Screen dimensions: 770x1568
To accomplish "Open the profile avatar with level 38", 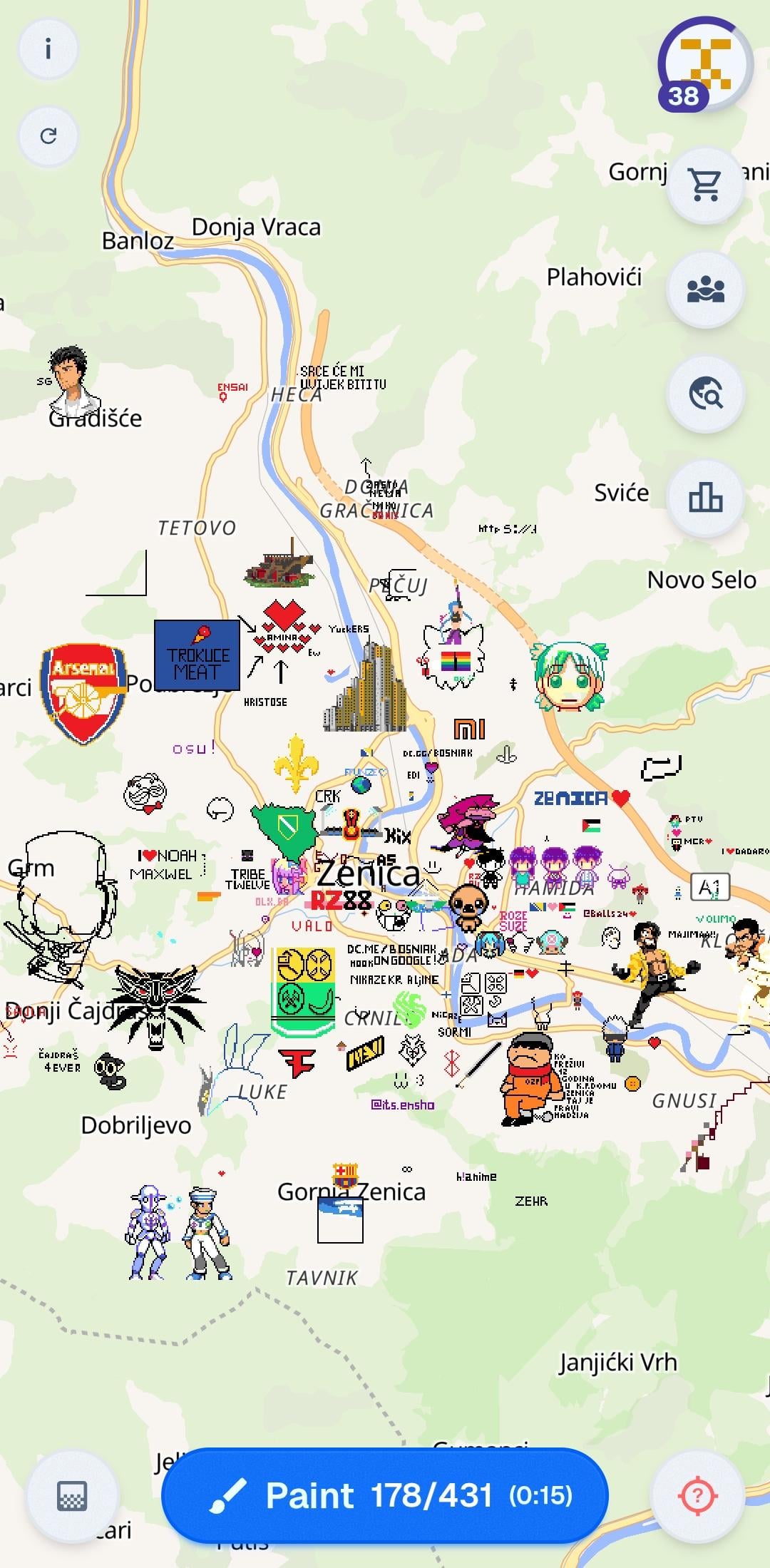I will (x=704, y=64).
